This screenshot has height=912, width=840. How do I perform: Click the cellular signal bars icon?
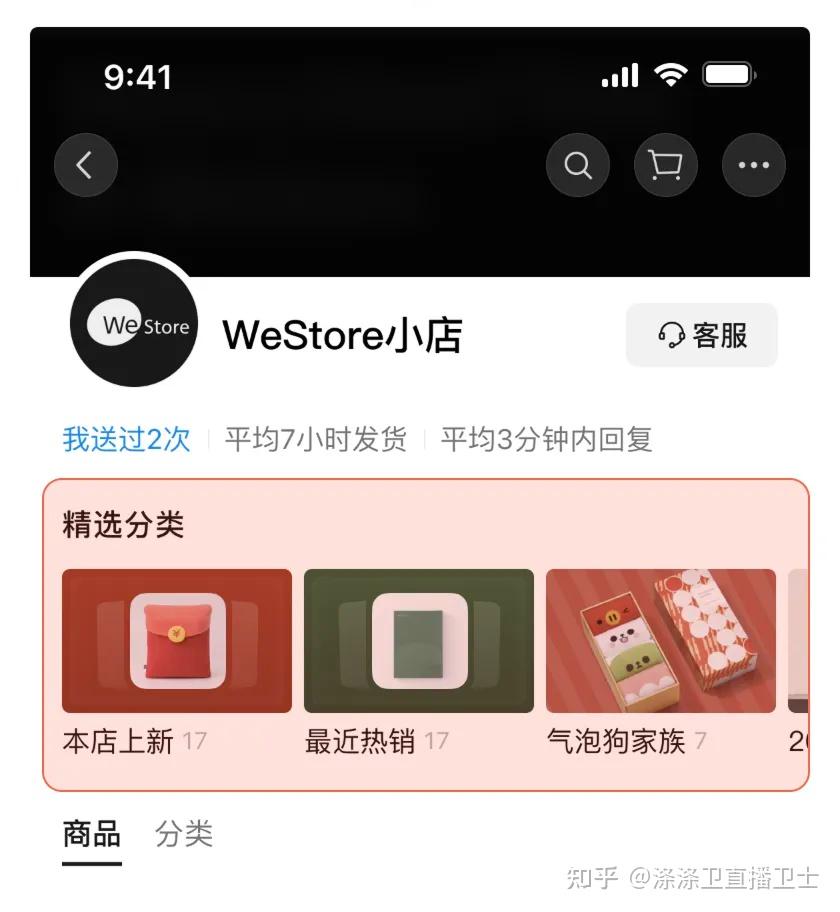point(619,74)
